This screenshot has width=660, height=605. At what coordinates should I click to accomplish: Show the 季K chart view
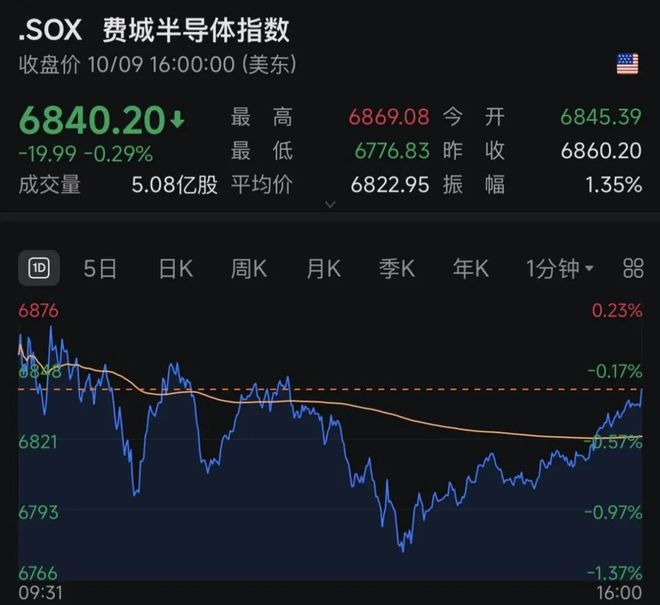(396, 268)
